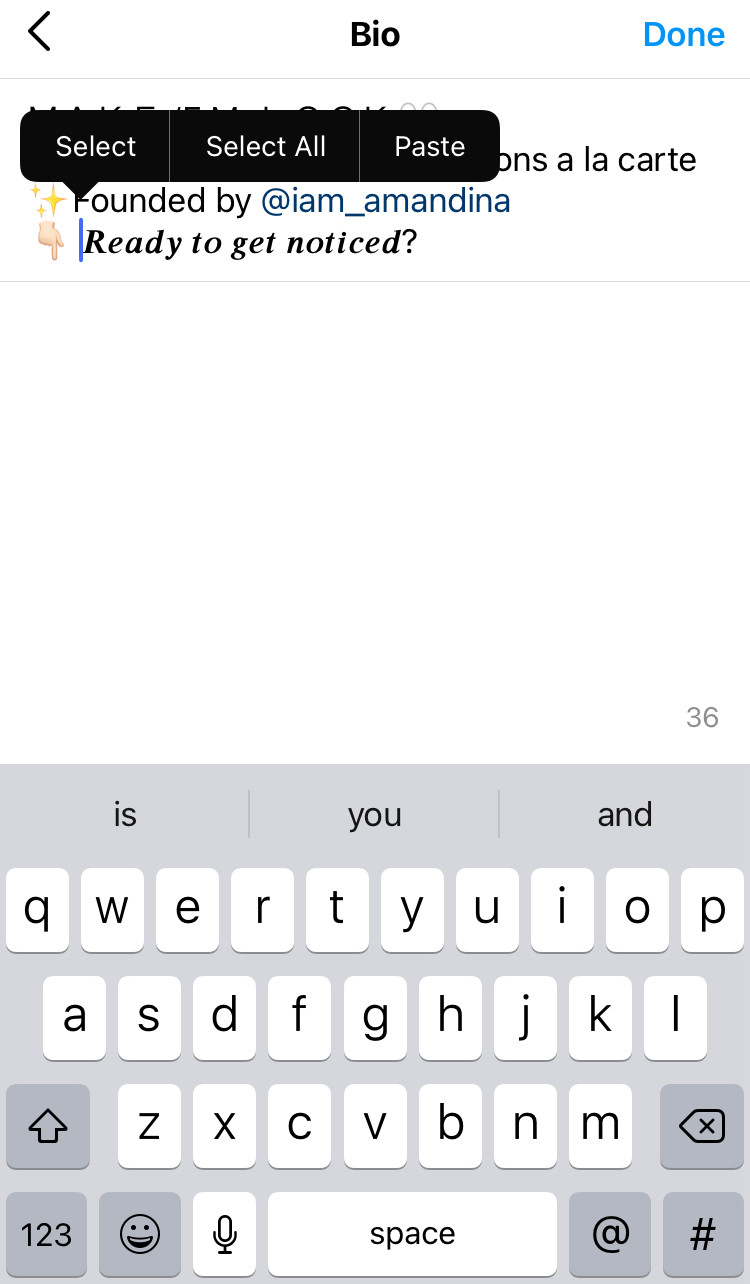
Task: Insert the suggested word "is"
Action: [125, 814]
